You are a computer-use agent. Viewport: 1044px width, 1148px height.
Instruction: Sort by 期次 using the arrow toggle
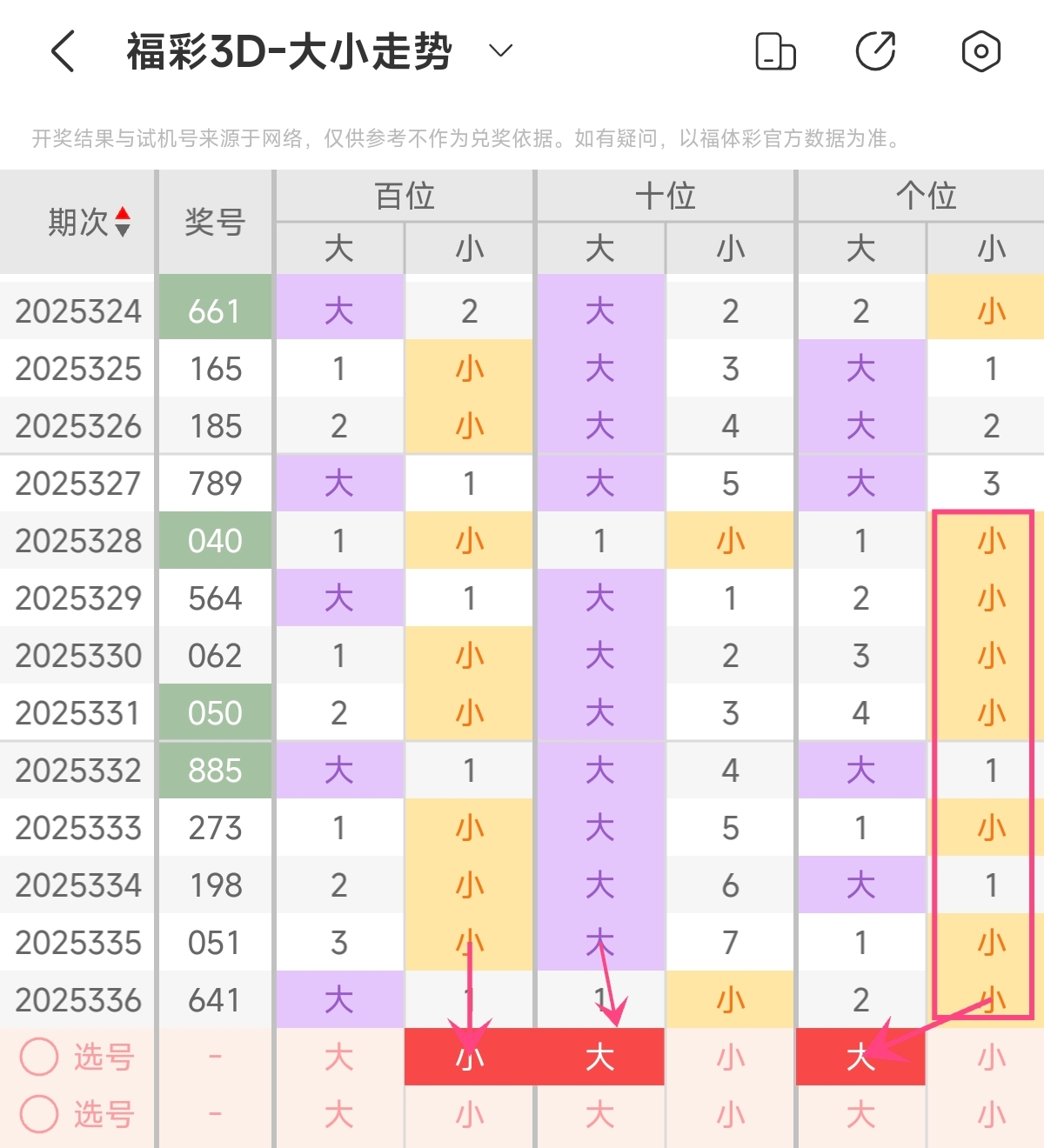[123, 222]
